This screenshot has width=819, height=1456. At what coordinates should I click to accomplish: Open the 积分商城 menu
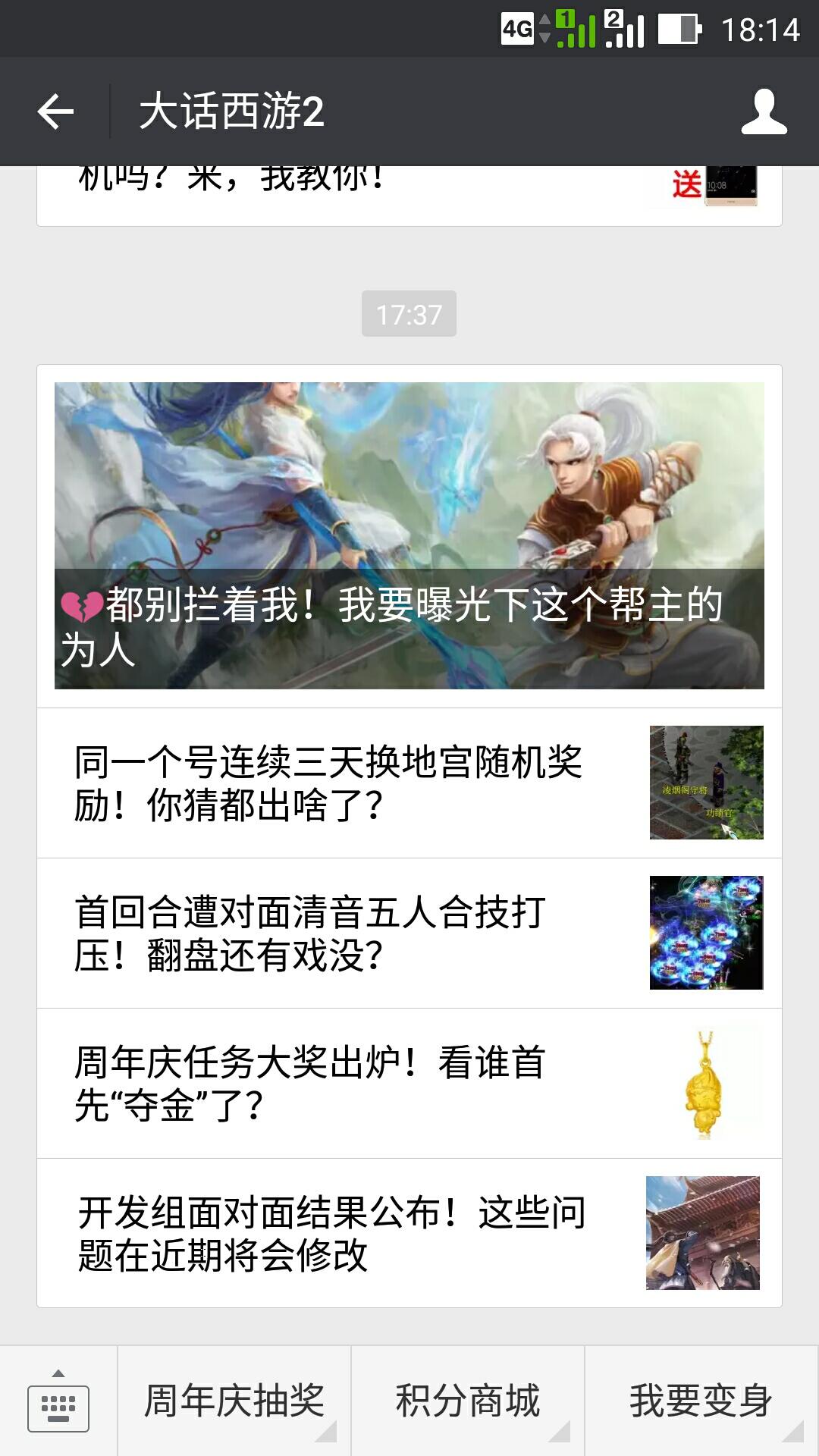tap(468, 1401)
